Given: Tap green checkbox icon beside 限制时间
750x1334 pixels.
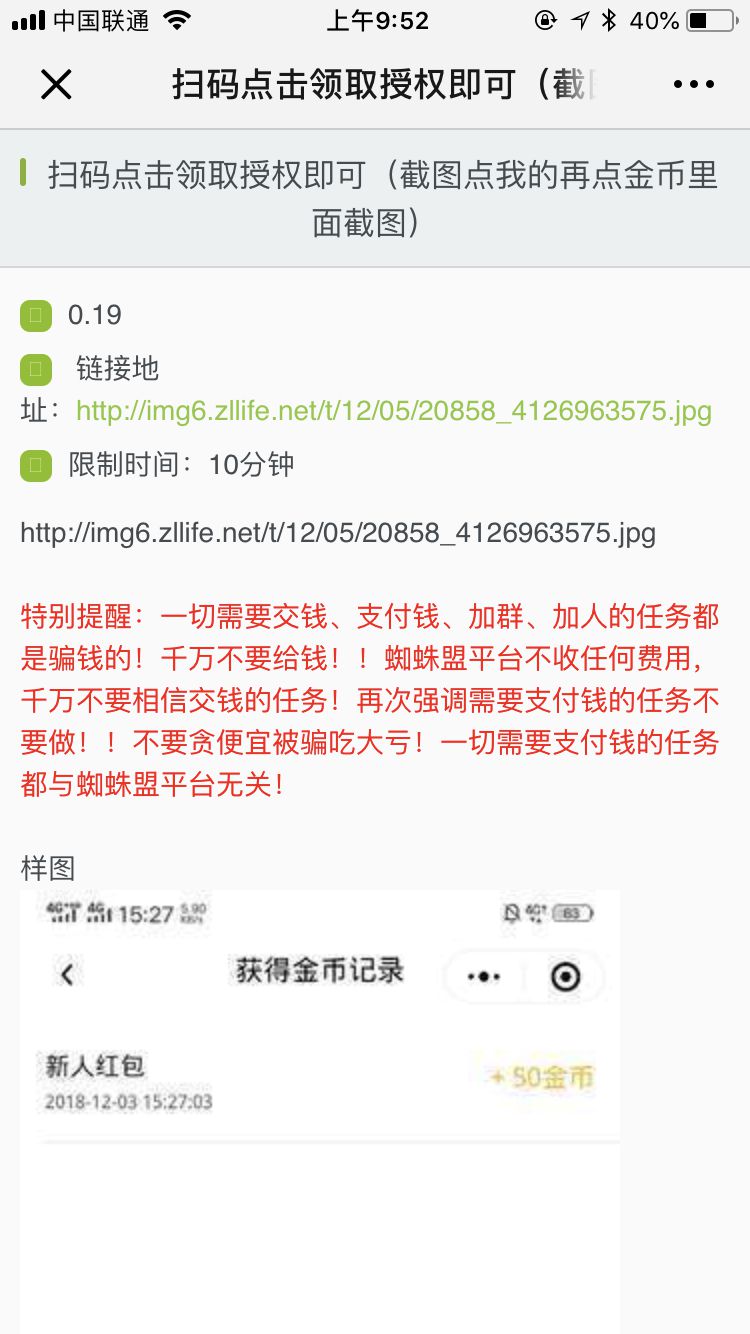Looking at the screenshot, I should point(36,463).
